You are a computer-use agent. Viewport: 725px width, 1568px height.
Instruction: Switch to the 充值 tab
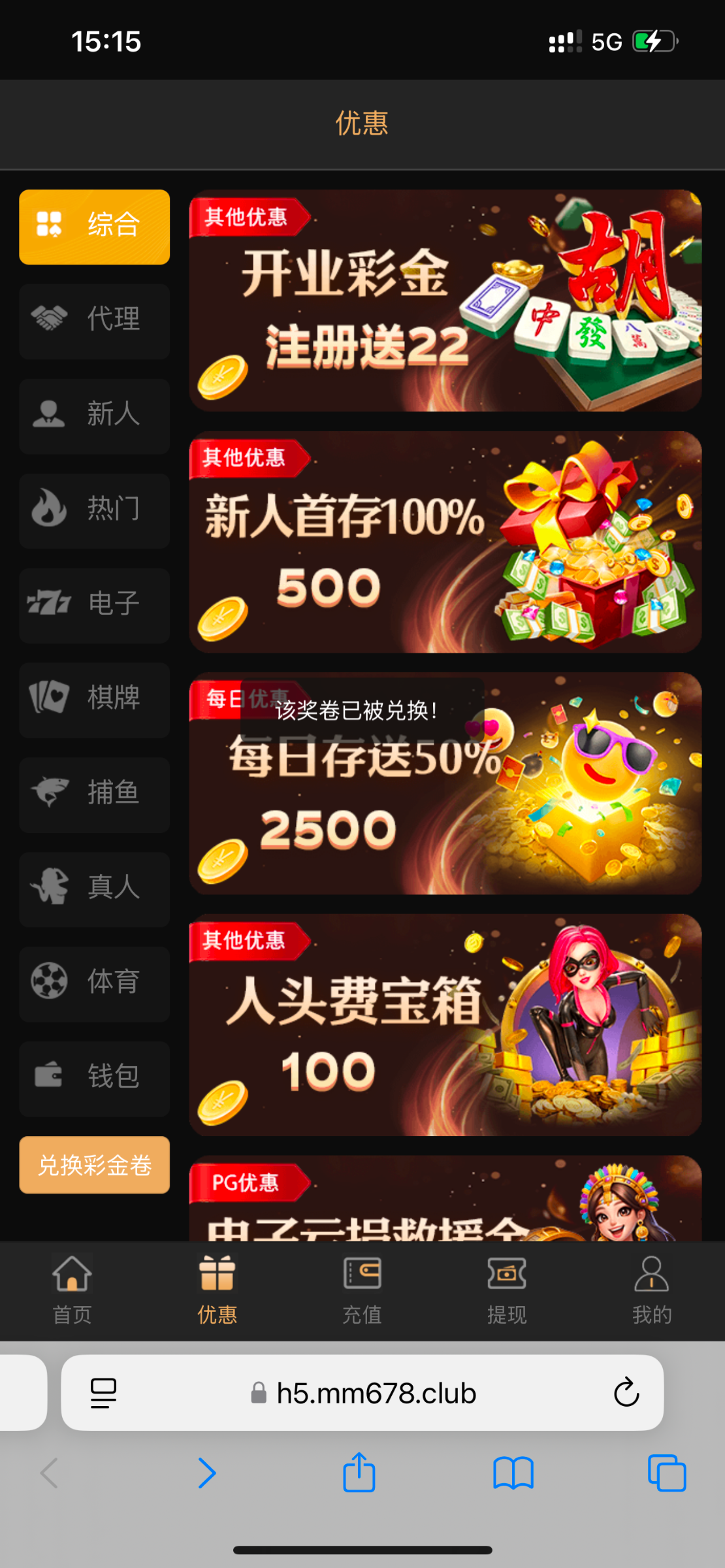[362, 1290]
